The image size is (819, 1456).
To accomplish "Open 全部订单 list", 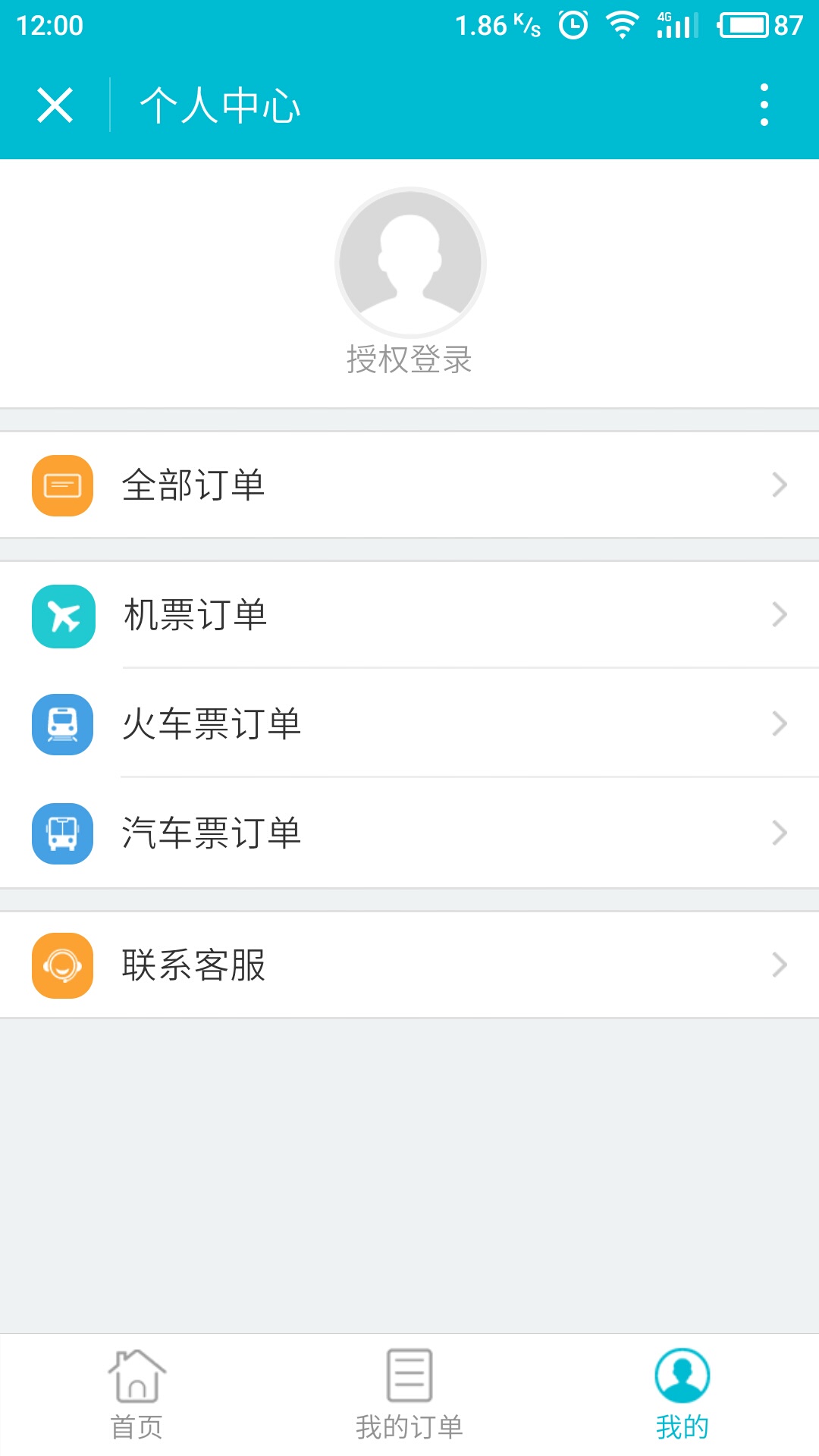I will pos(409,485).
